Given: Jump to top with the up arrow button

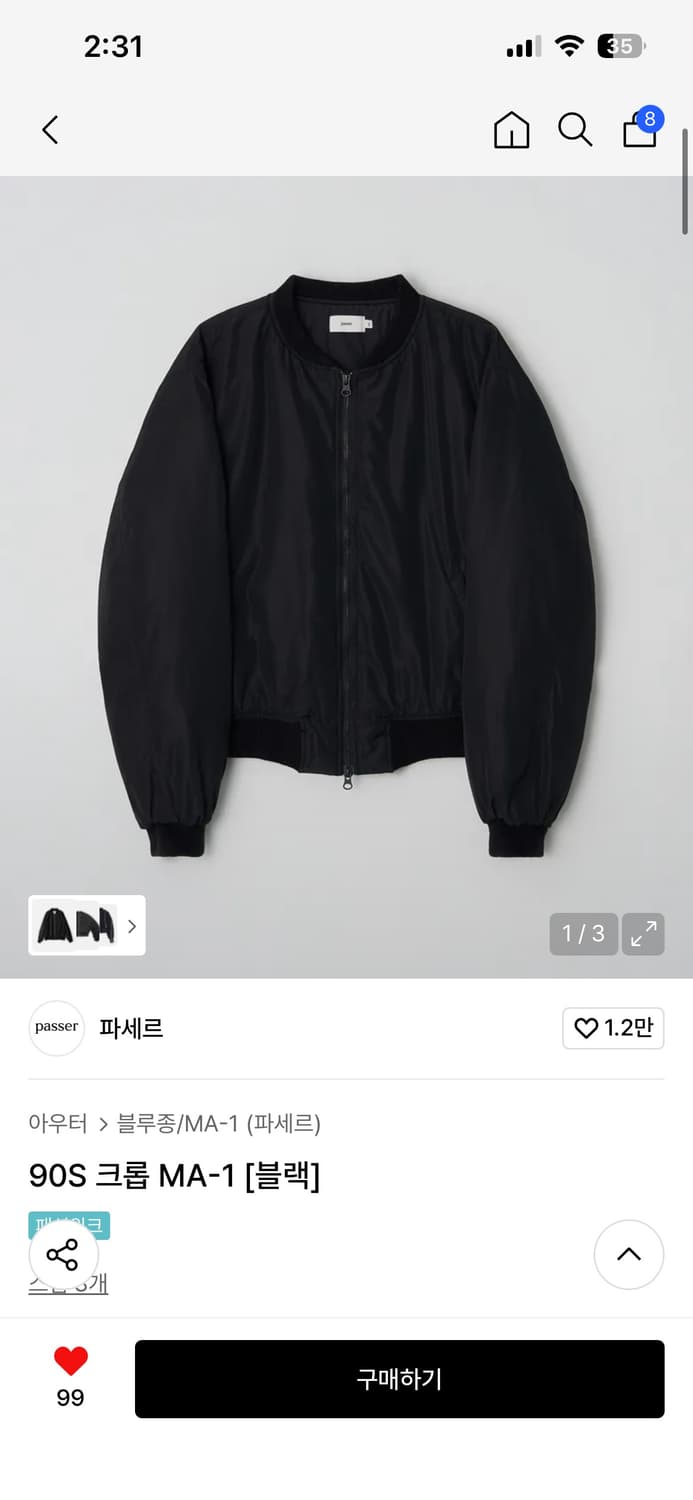Looking at the screenshot, I should click(x=629, y=1254).
